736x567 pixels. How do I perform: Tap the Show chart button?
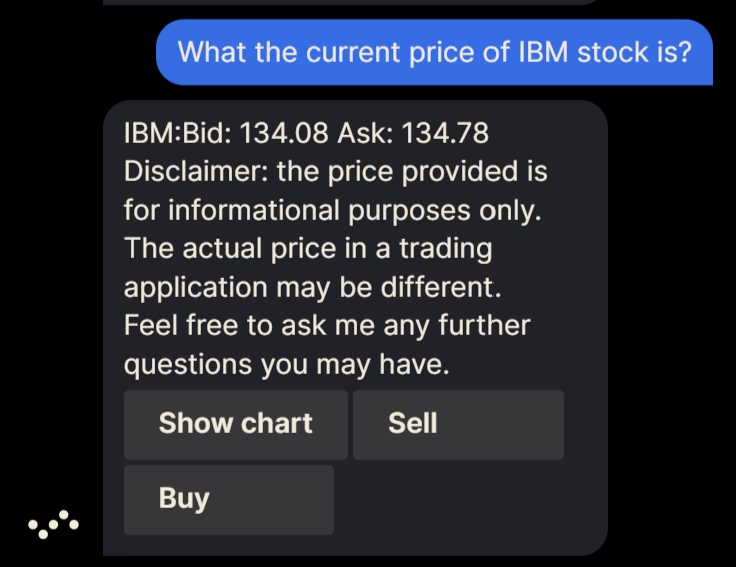pyautogui.click(x=236, y=424)
